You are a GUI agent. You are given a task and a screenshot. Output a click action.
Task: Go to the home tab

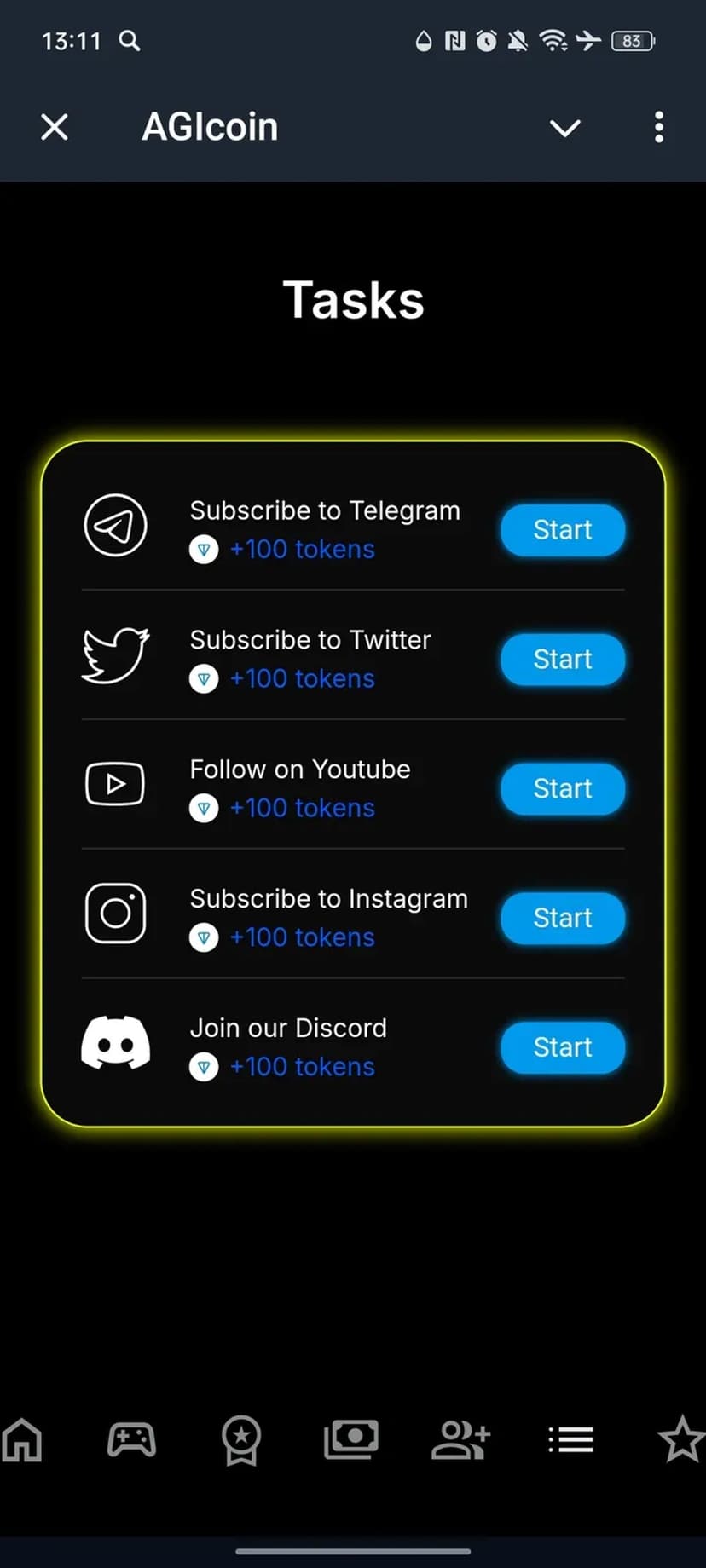tap(22, 1440)
